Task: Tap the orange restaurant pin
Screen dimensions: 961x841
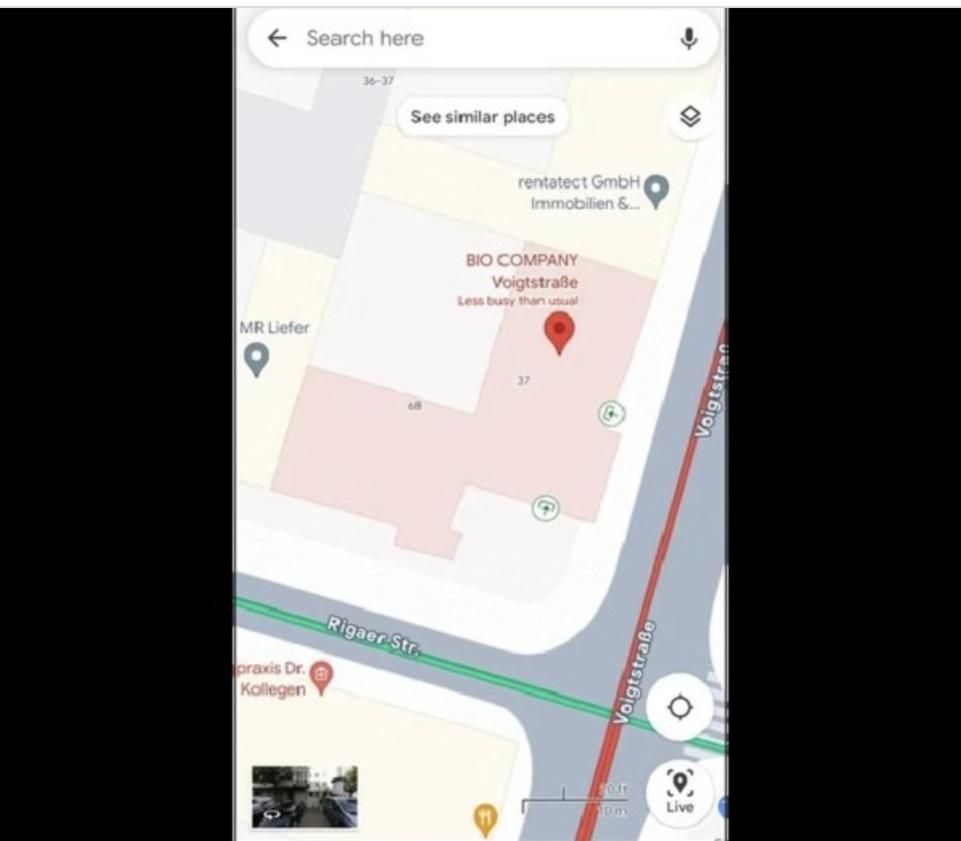Action: coord(484,819)
